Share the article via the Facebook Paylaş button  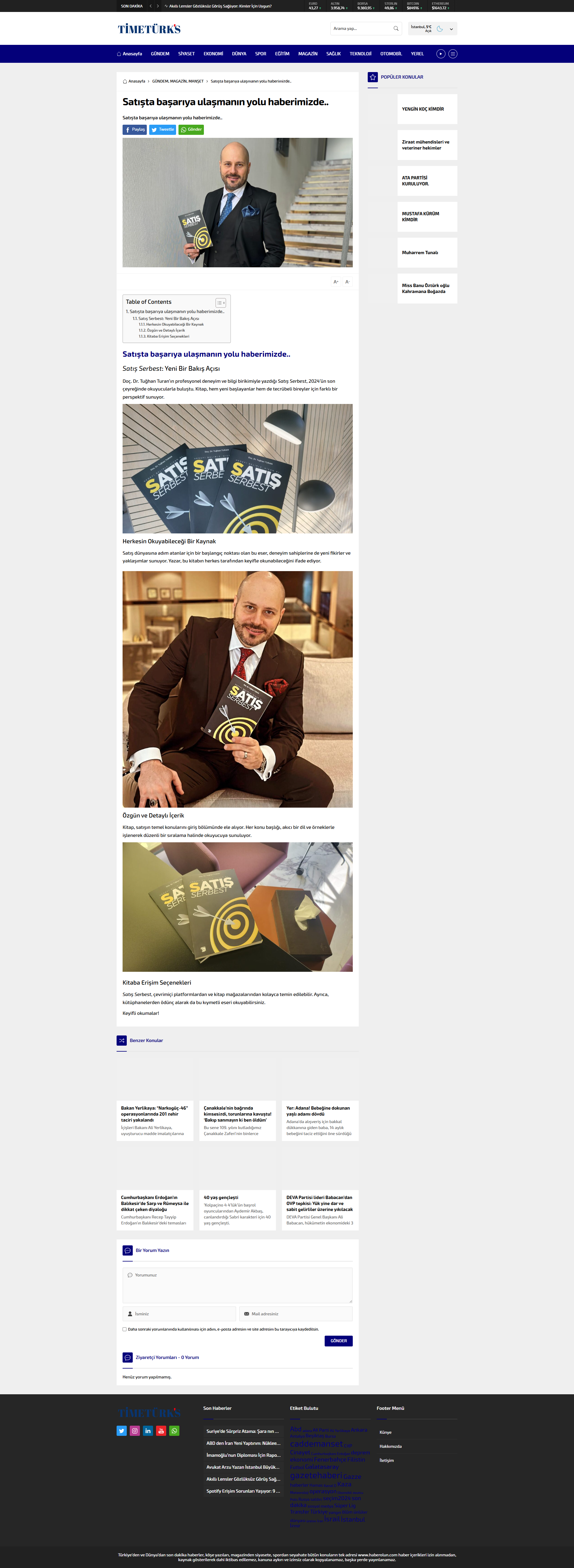(135, 130)
